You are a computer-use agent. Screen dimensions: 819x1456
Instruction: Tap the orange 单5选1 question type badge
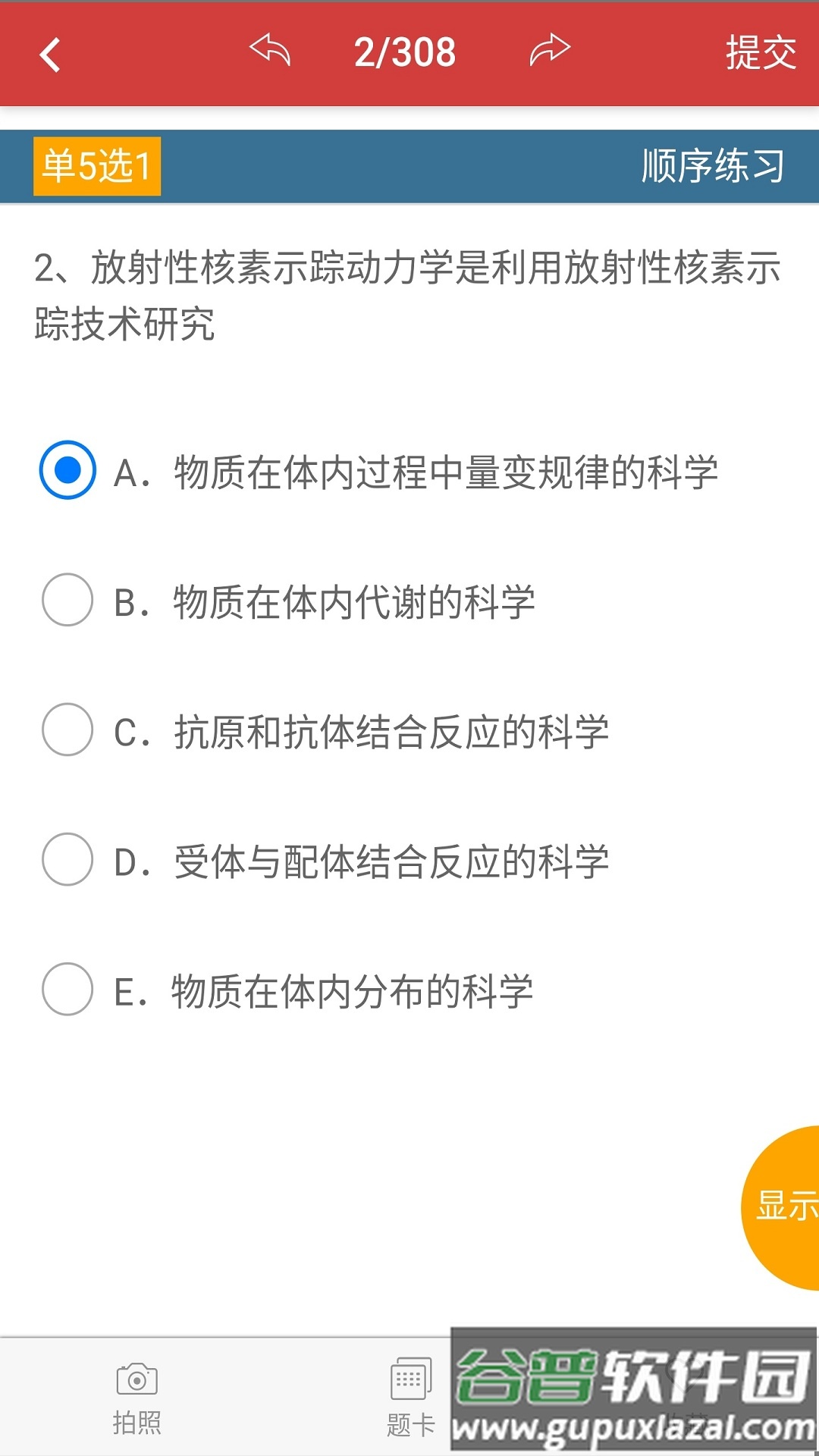coord(99,164)
